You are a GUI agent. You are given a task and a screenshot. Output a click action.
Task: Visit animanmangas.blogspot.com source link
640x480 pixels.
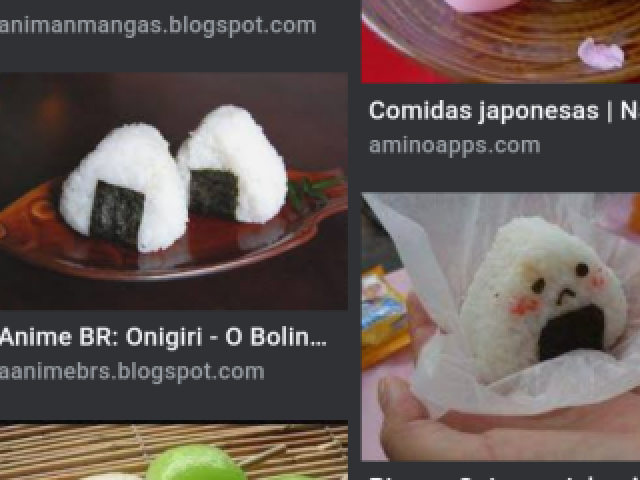coord(158,25)
